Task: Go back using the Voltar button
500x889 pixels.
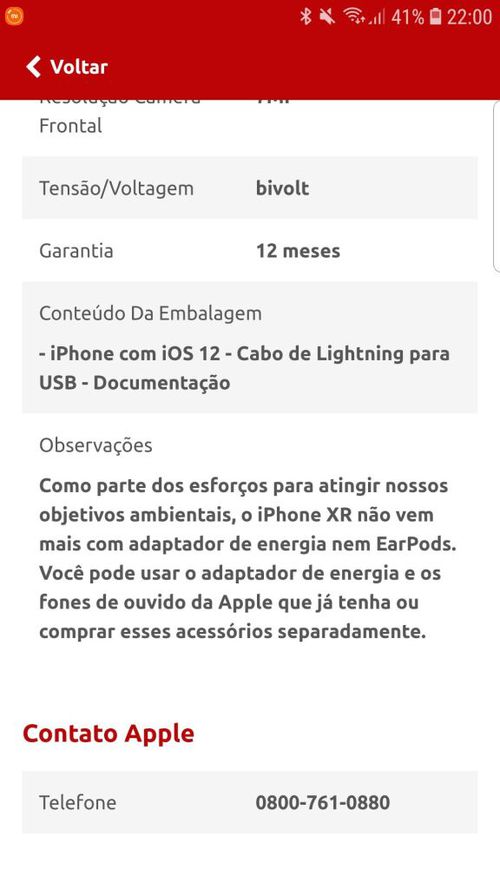Action: (x=67, y=67)
